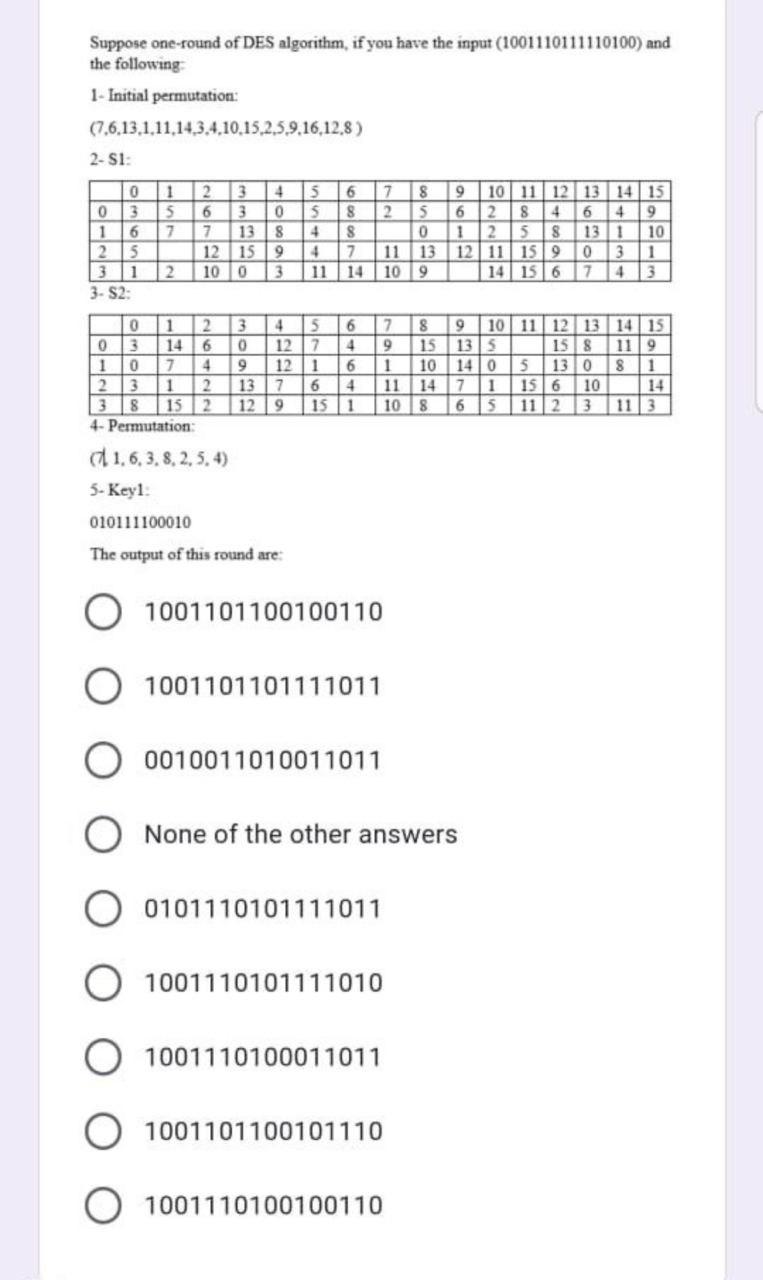Select answer option 1001110101111010
This screenshot has height=1280, width=763.
(x=102, y=983)
